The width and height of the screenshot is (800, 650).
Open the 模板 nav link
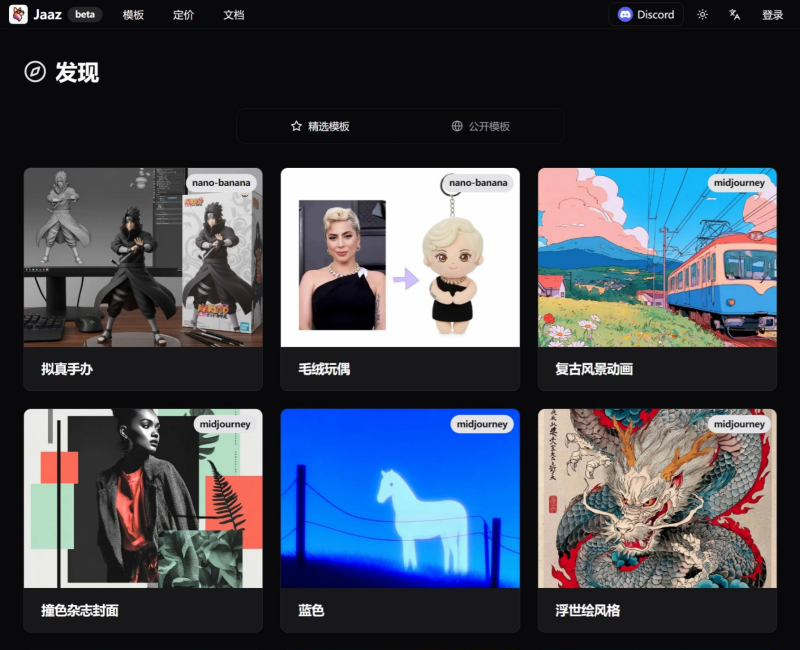pos(133,15)
